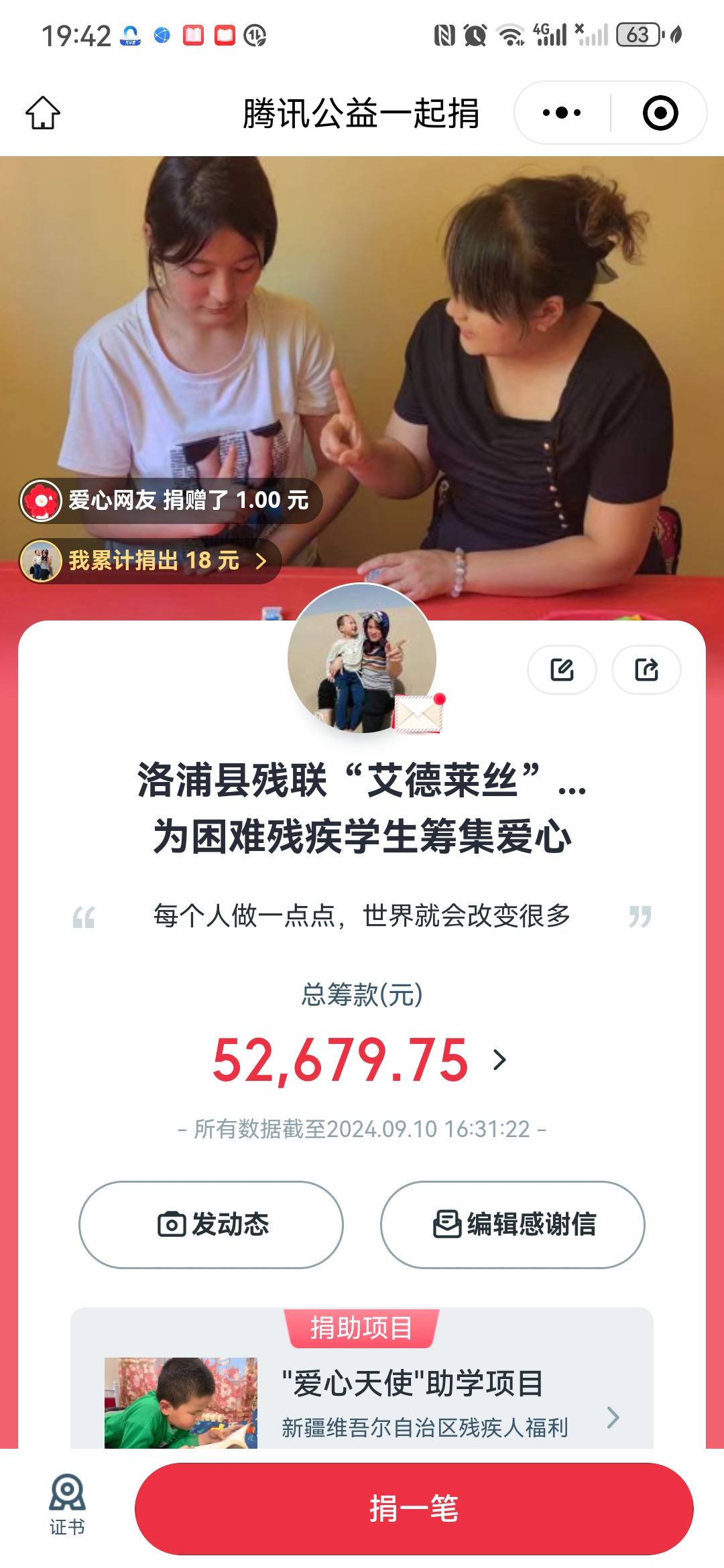Open the profile avatar with envelope
Viewport: 724px width, 1568px height.
(x=363, y=660)
